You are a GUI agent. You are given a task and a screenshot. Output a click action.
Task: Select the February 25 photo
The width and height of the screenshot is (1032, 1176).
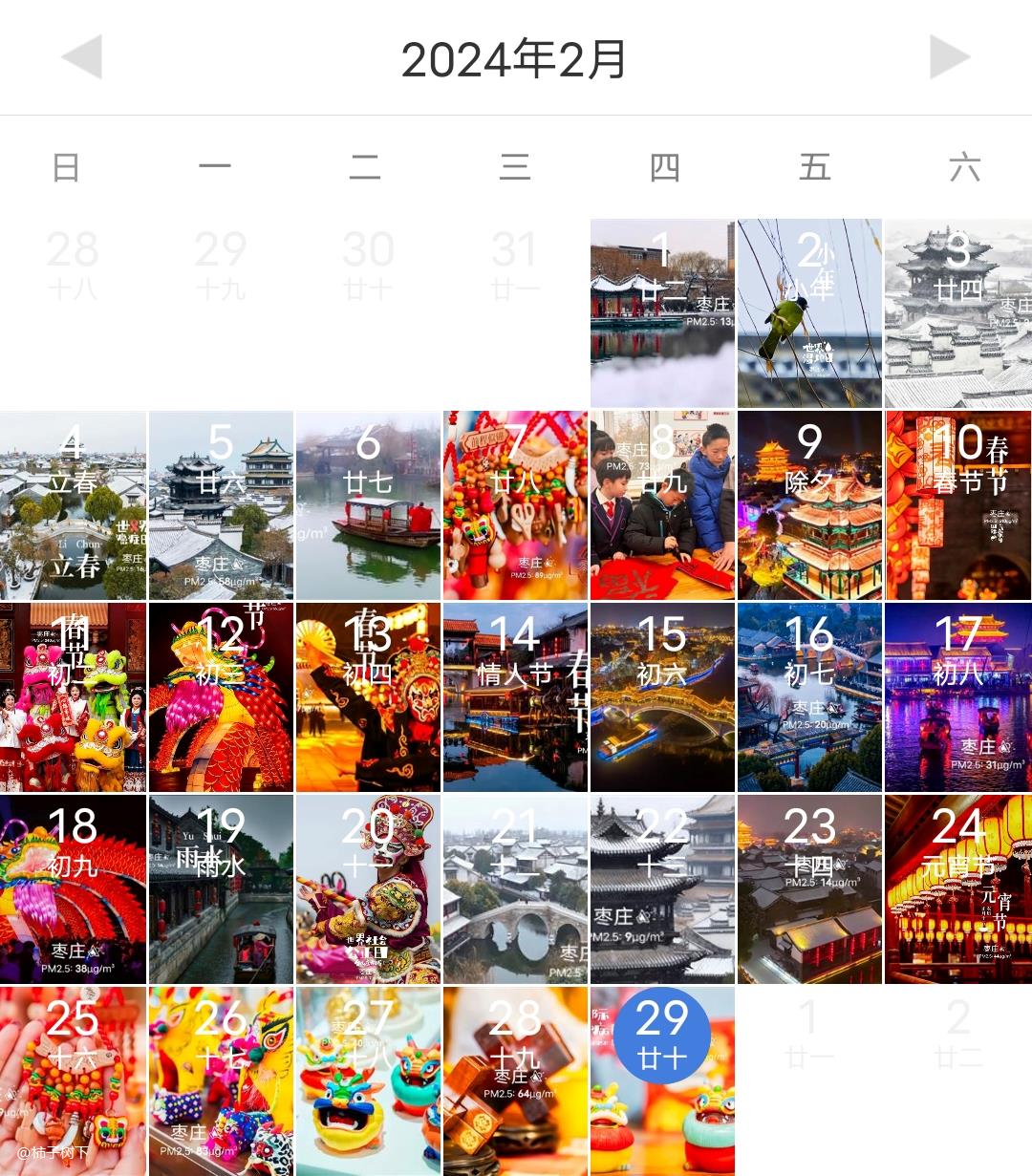pyautogui.click(x=73, y=1080)
